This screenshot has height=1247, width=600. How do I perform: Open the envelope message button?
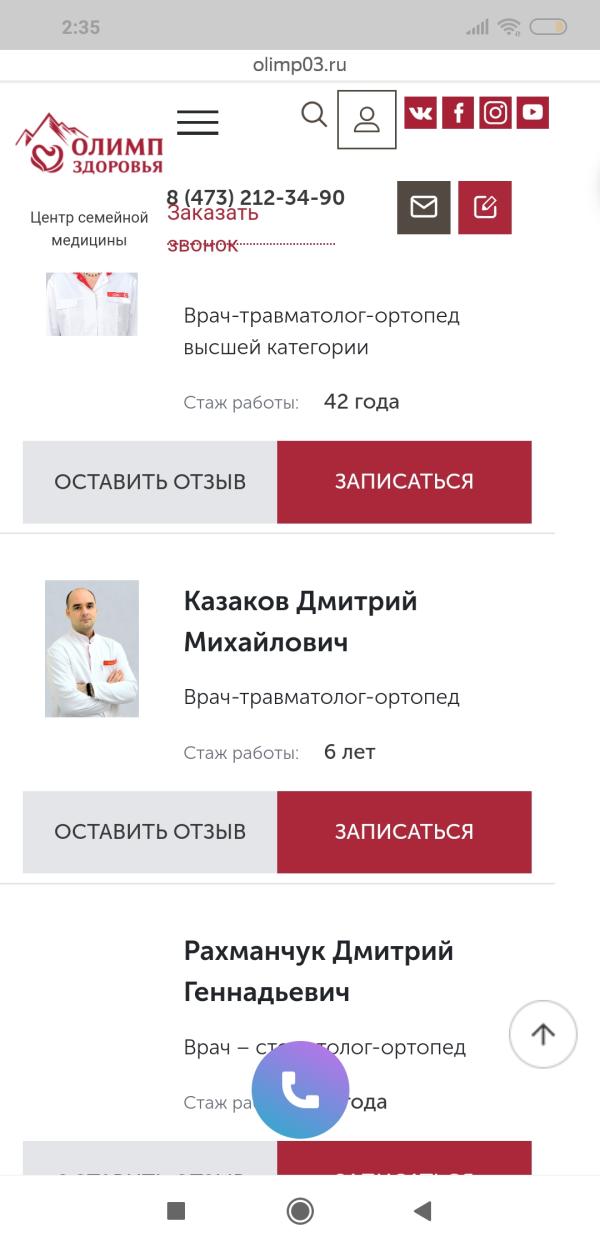click(424, 207)
